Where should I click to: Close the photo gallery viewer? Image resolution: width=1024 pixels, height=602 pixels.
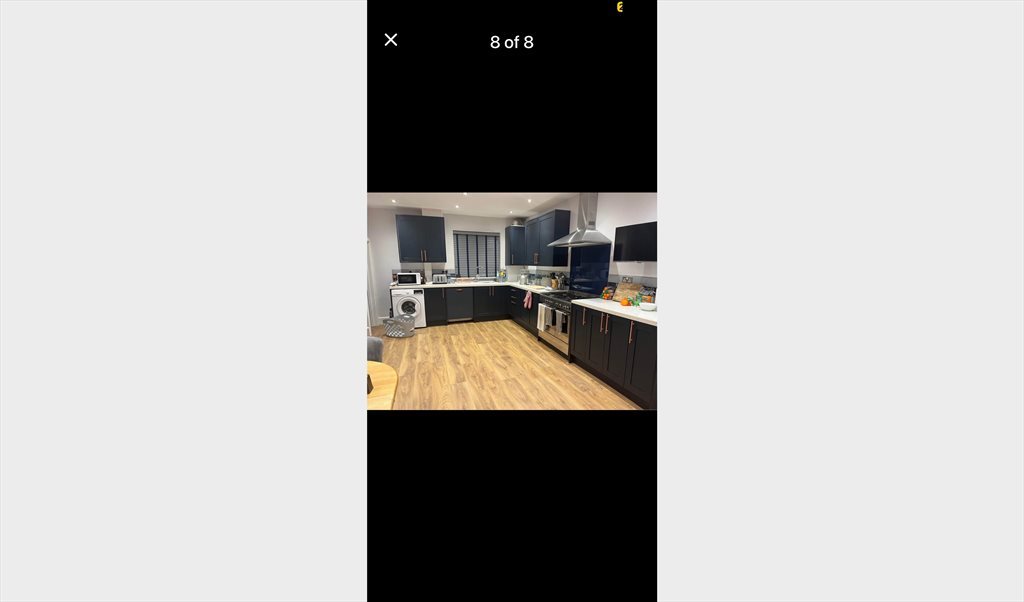(391, 40)
